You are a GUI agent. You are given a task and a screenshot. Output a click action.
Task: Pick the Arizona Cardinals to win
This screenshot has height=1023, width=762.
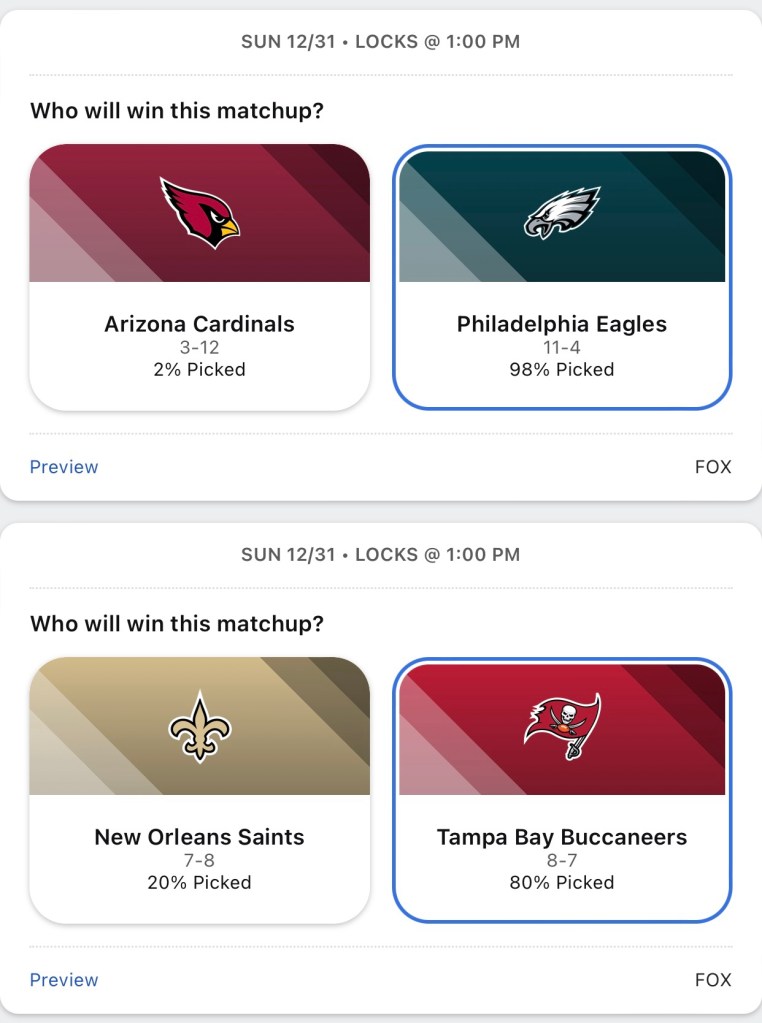point(200,277)
